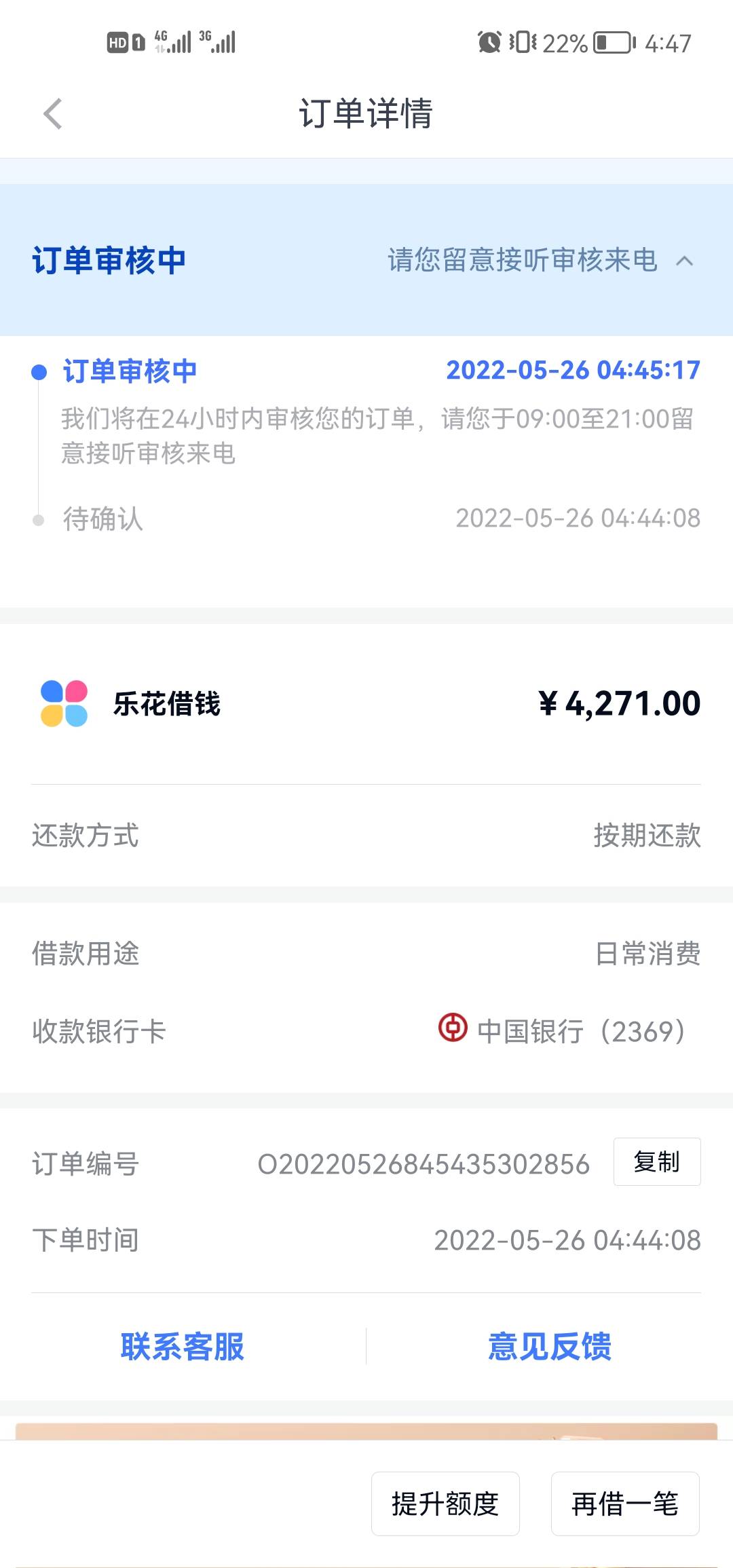The image size is (733, 1568).
Task: Open 联系客服 for support
Action: (183, 1346)
